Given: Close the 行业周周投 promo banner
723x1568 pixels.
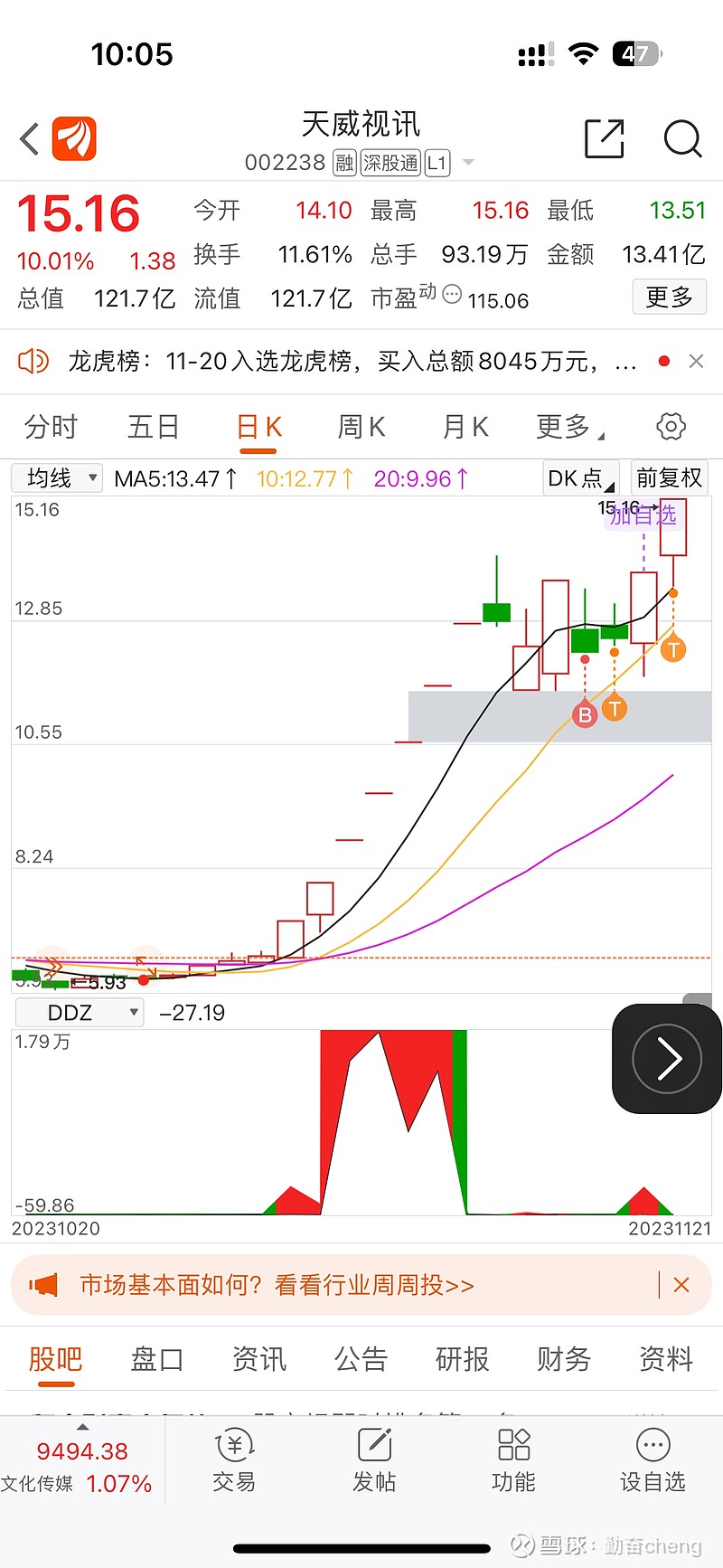Looking at the screenshot, I should click(x=681, y=1285).
